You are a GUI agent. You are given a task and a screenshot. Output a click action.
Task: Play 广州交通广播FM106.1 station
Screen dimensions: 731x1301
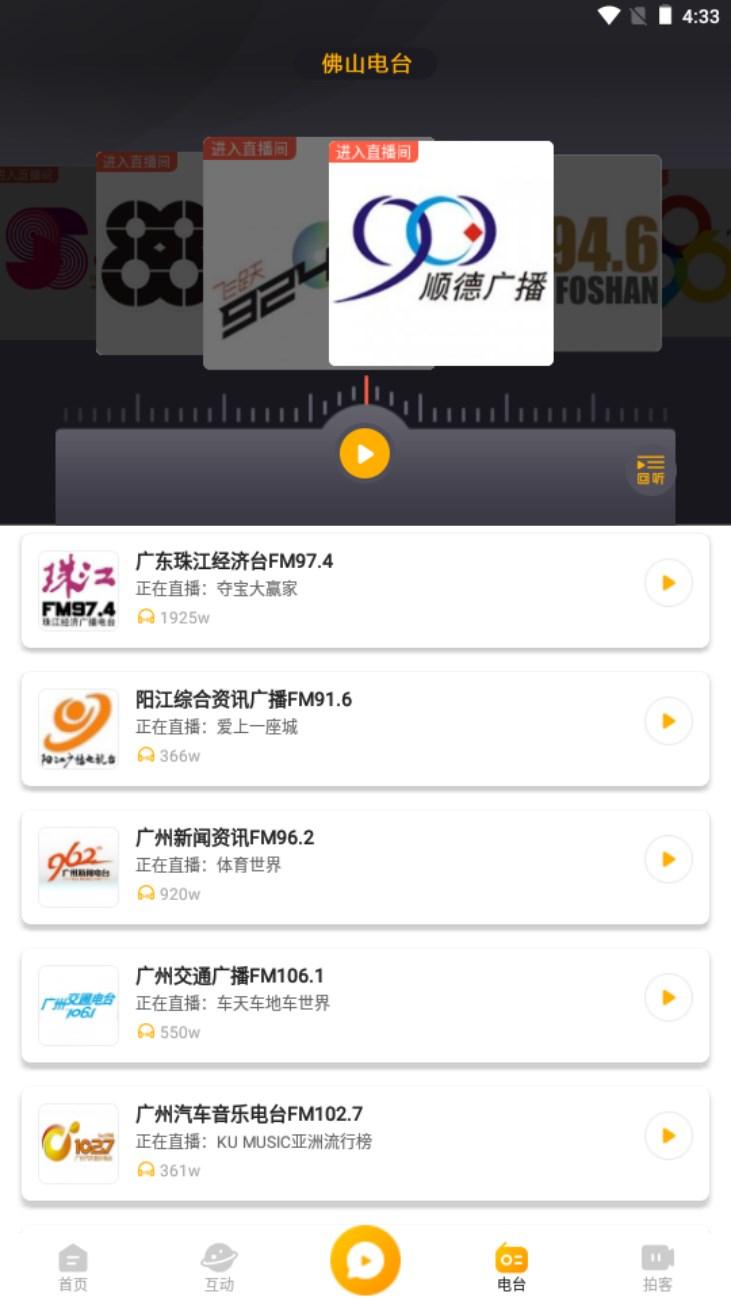tap(667, 997)
